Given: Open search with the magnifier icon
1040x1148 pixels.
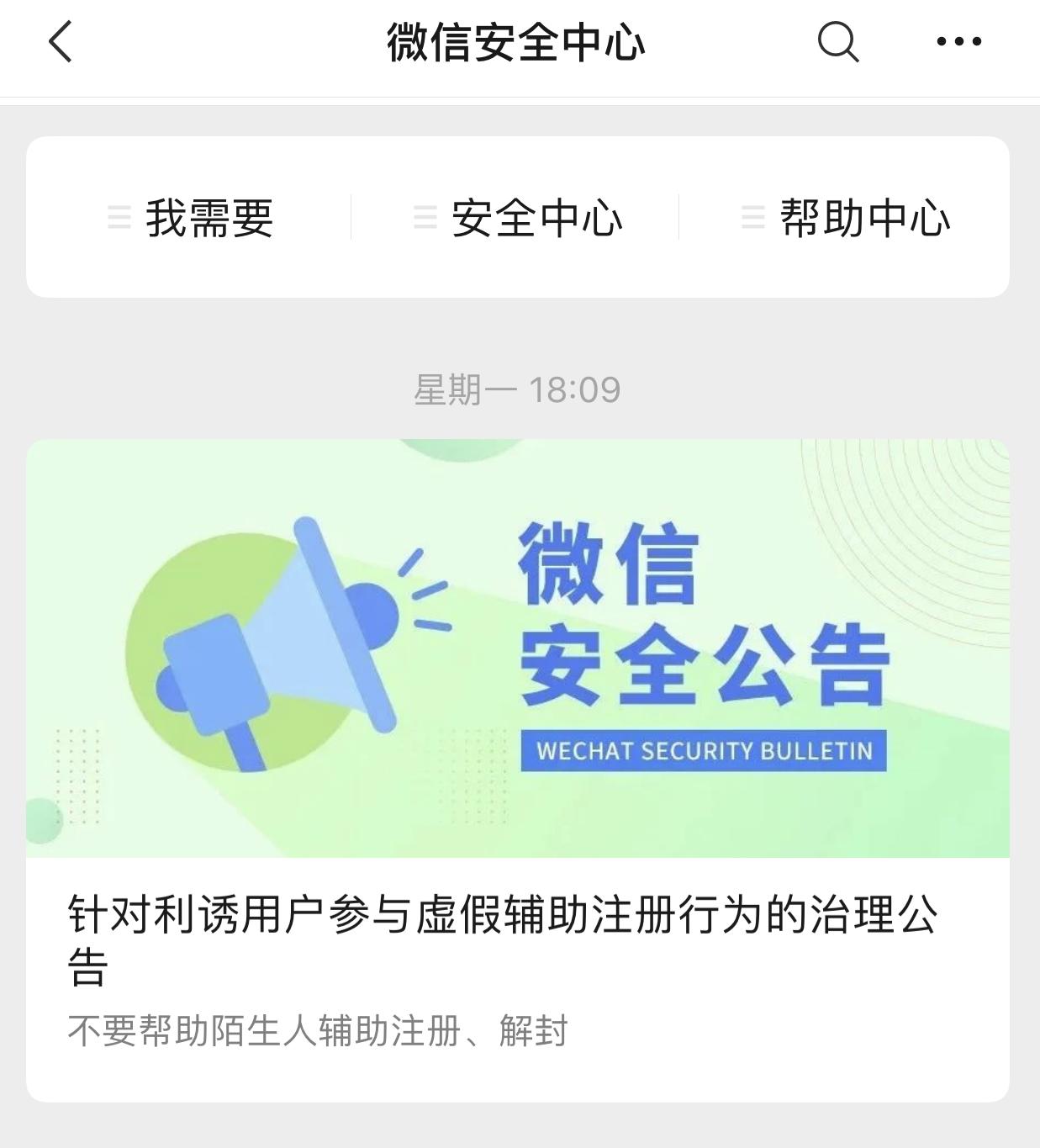Looking at the screenshot, I should coord(838,40).
